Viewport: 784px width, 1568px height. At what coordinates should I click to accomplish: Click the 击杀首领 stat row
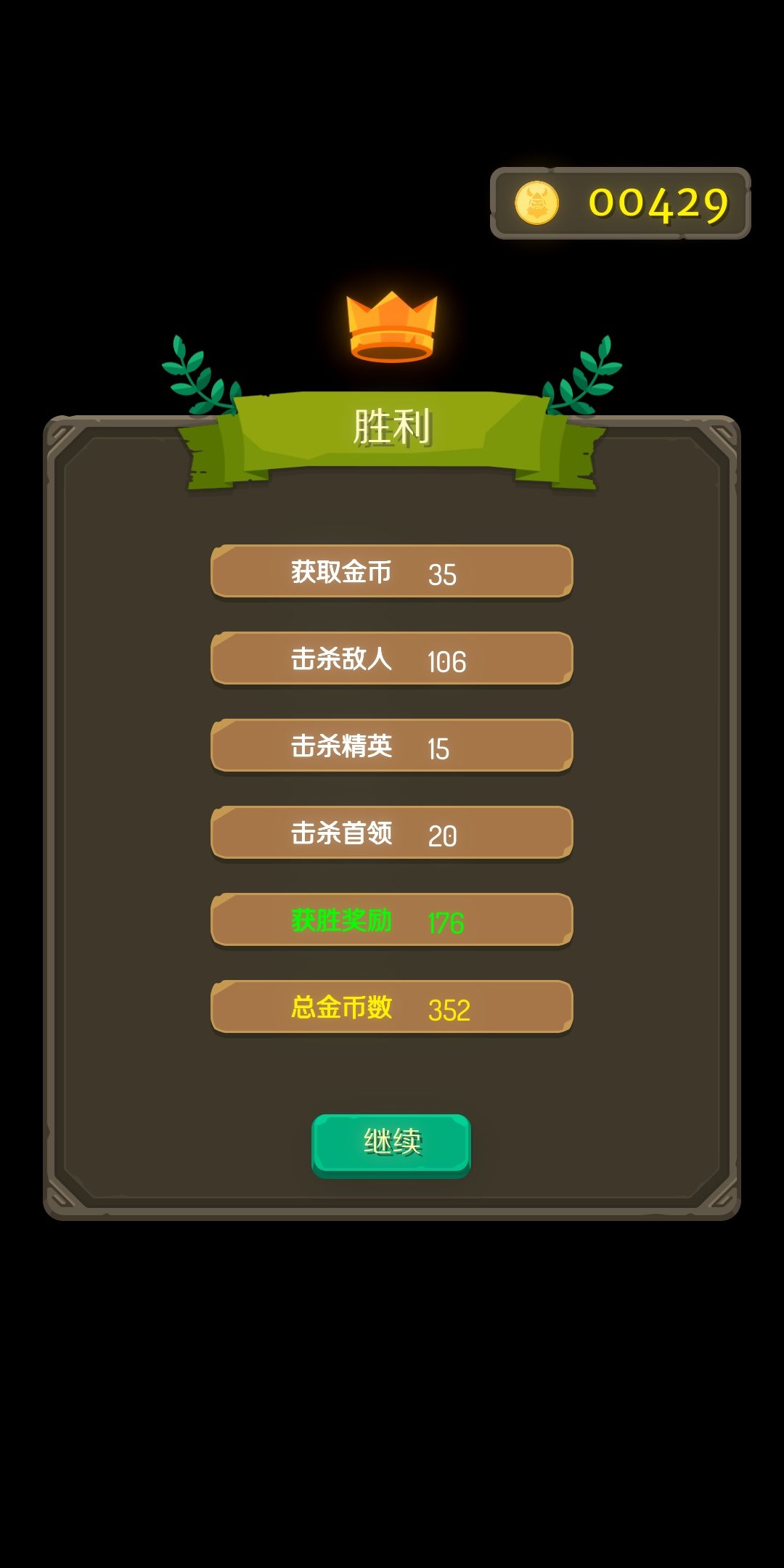tap(390, 833)
